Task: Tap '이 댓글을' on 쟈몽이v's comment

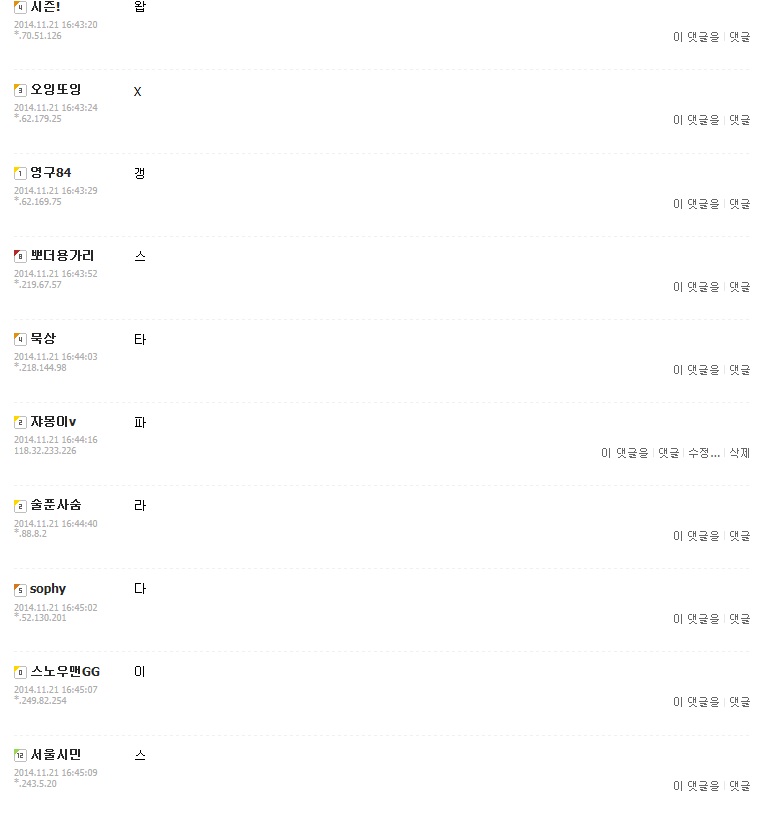Action: (x=625, y=453)
